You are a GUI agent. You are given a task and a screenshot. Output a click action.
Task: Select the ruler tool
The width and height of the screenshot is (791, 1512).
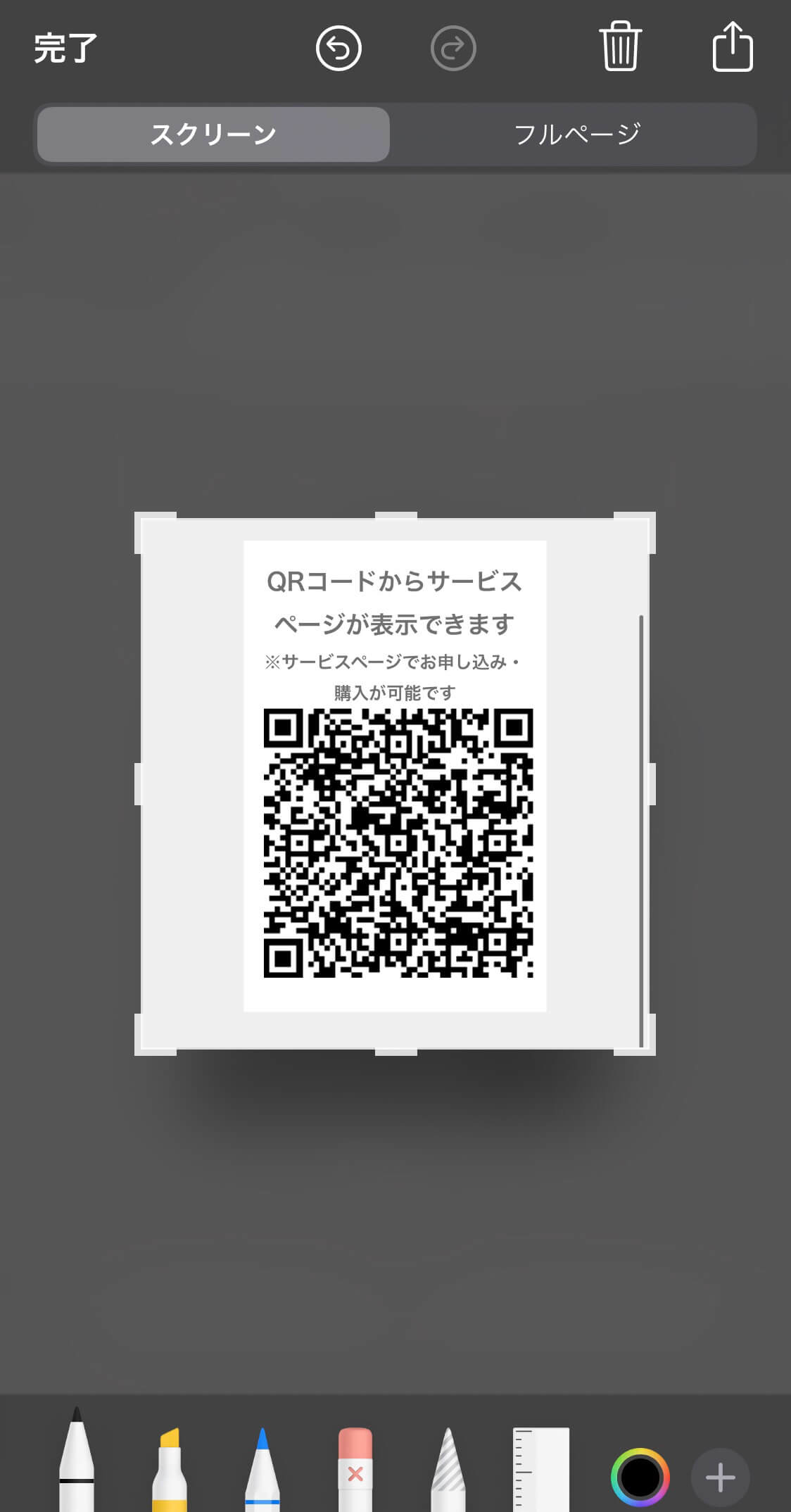pos(541,1468)
